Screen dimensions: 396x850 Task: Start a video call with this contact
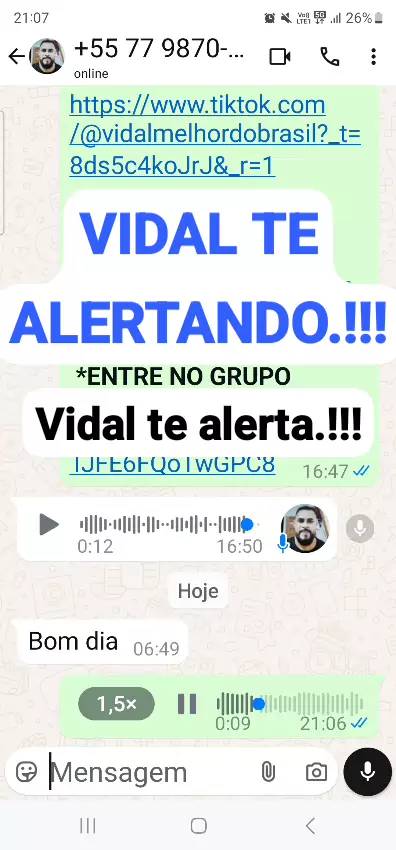(x=280, y=56)
